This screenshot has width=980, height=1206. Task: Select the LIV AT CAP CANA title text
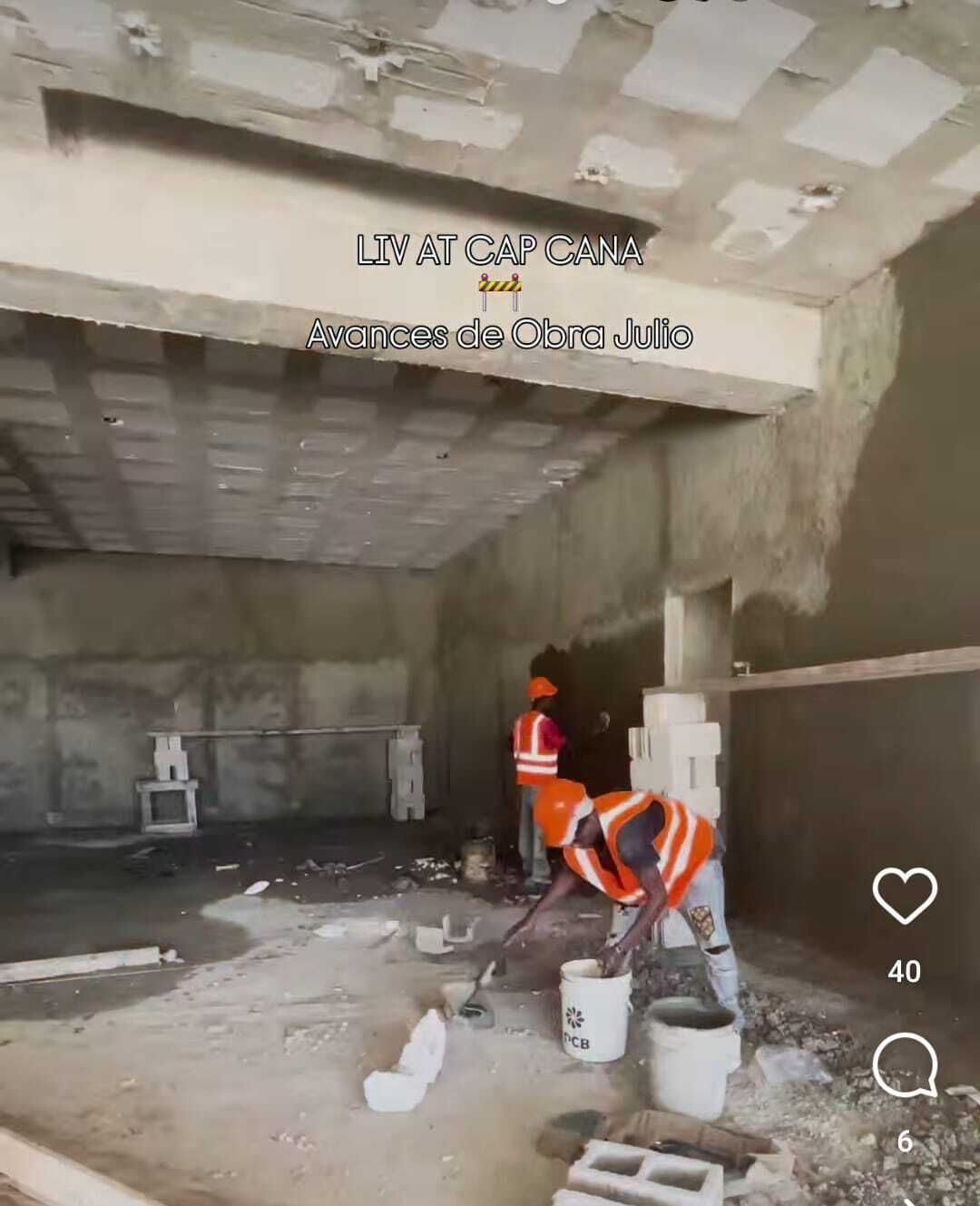point(500,250)
